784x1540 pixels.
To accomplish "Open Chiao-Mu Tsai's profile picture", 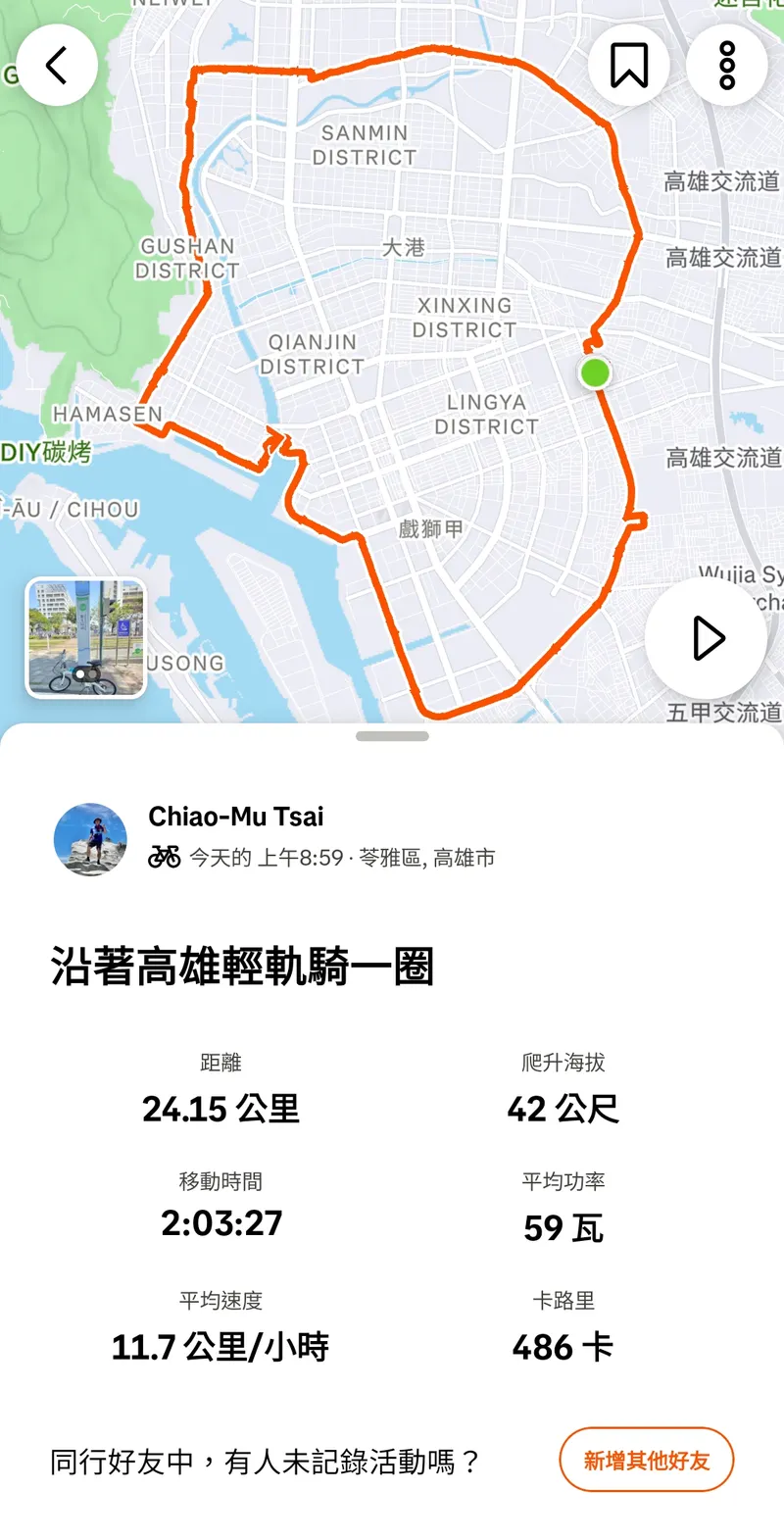I will [x=90, y=839].
